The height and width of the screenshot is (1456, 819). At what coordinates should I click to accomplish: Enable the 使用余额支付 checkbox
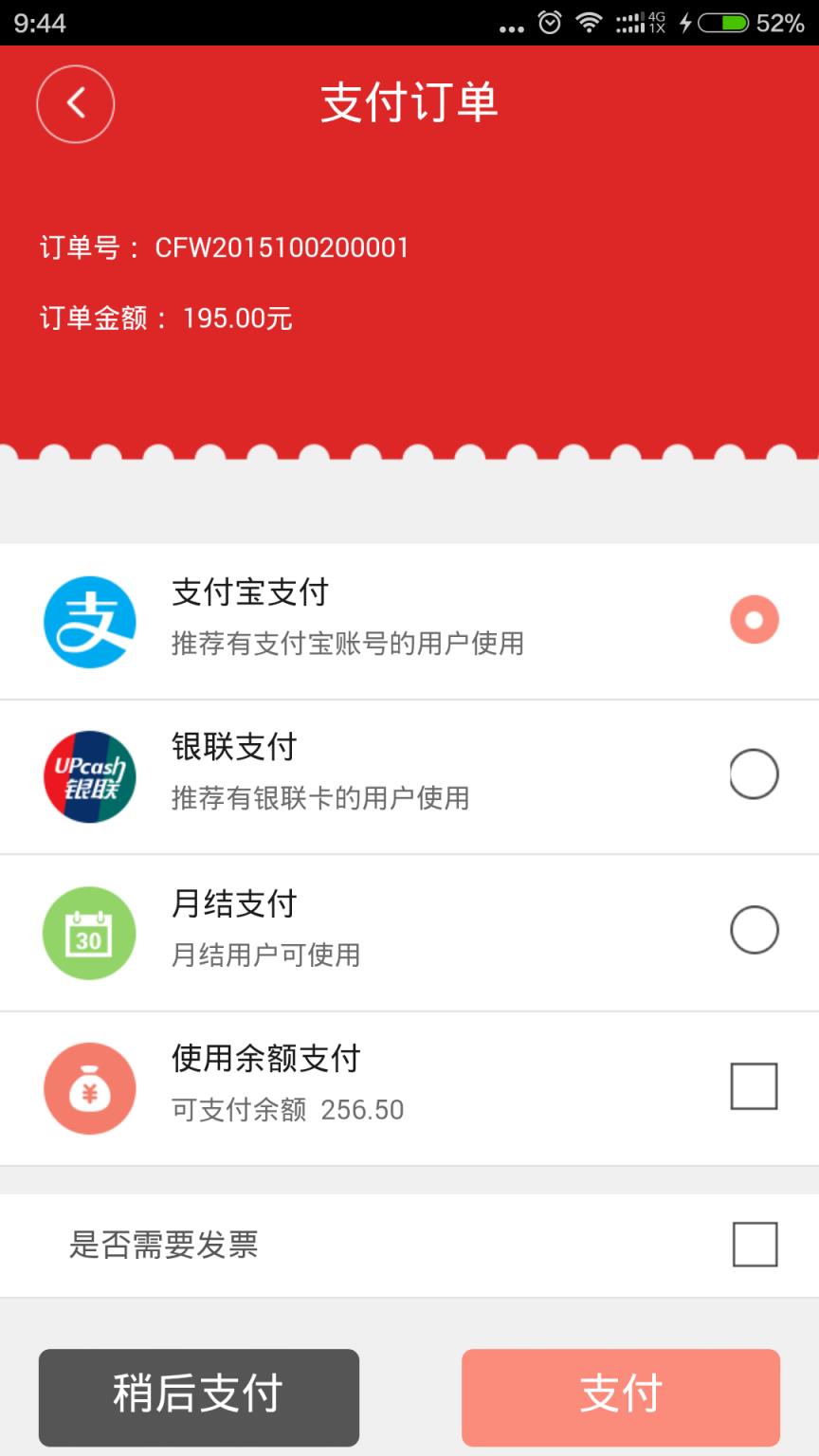pyautogui.click(x=754, y=1087)
